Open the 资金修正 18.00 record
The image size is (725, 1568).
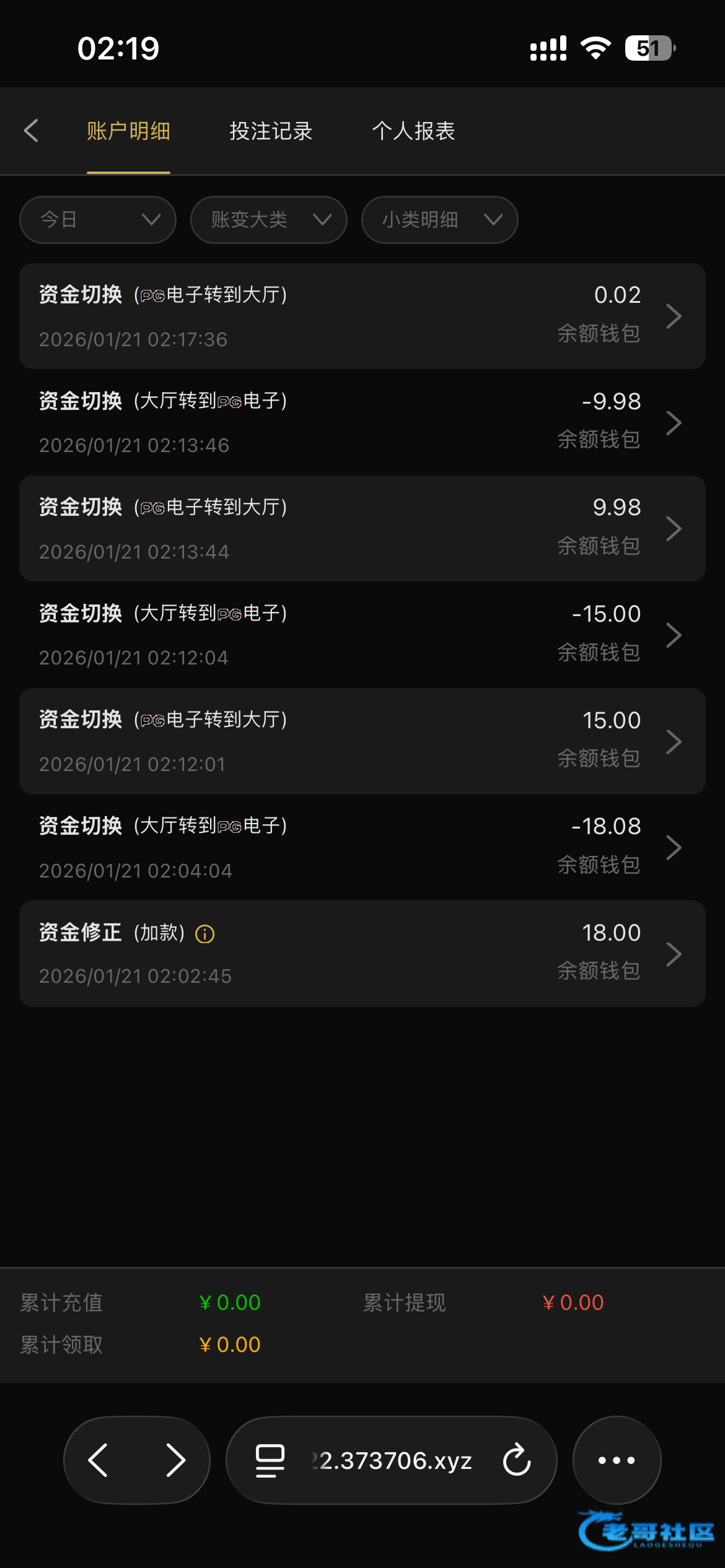(x=362, y=954)
